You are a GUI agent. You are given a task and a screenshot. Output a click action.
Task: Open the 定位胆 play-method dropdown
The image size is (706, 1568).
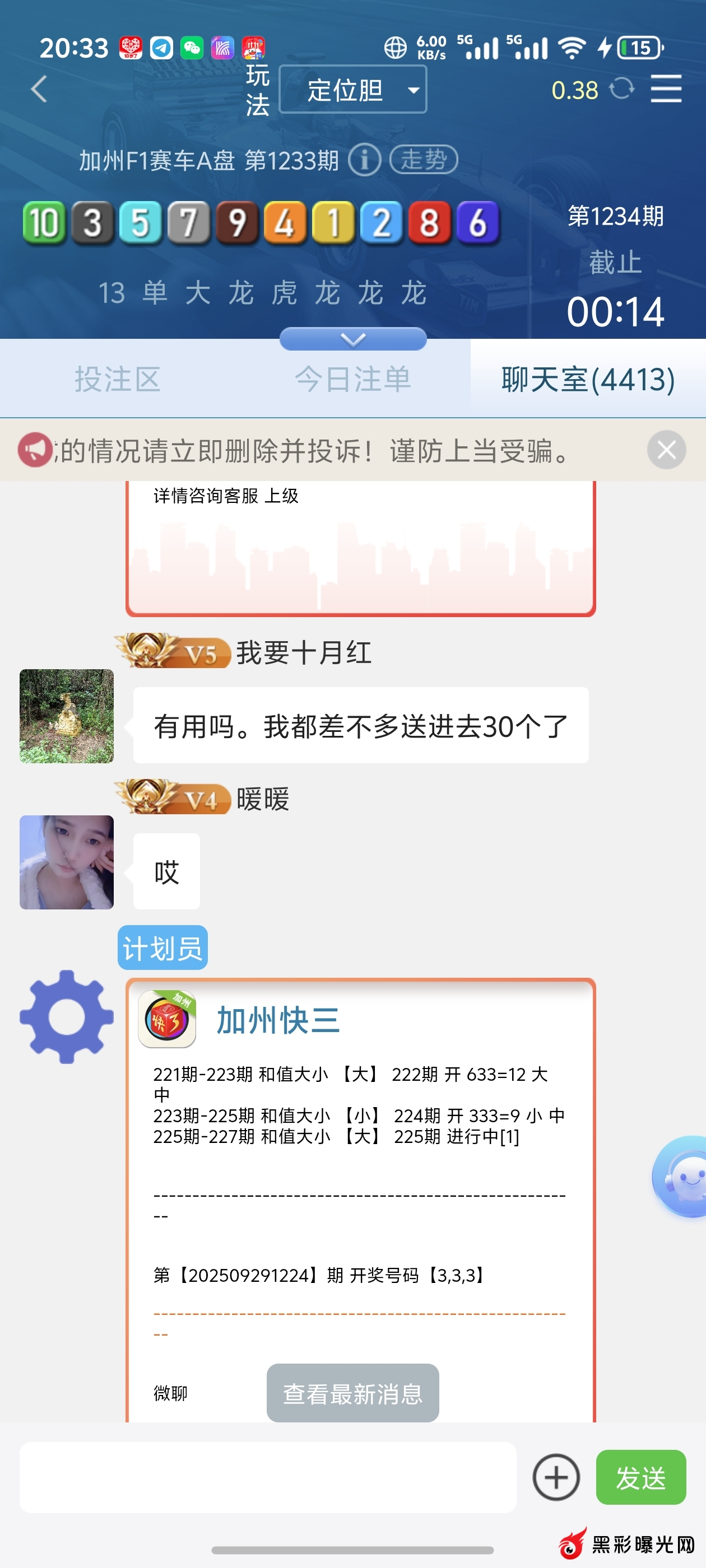click(352, 90)
